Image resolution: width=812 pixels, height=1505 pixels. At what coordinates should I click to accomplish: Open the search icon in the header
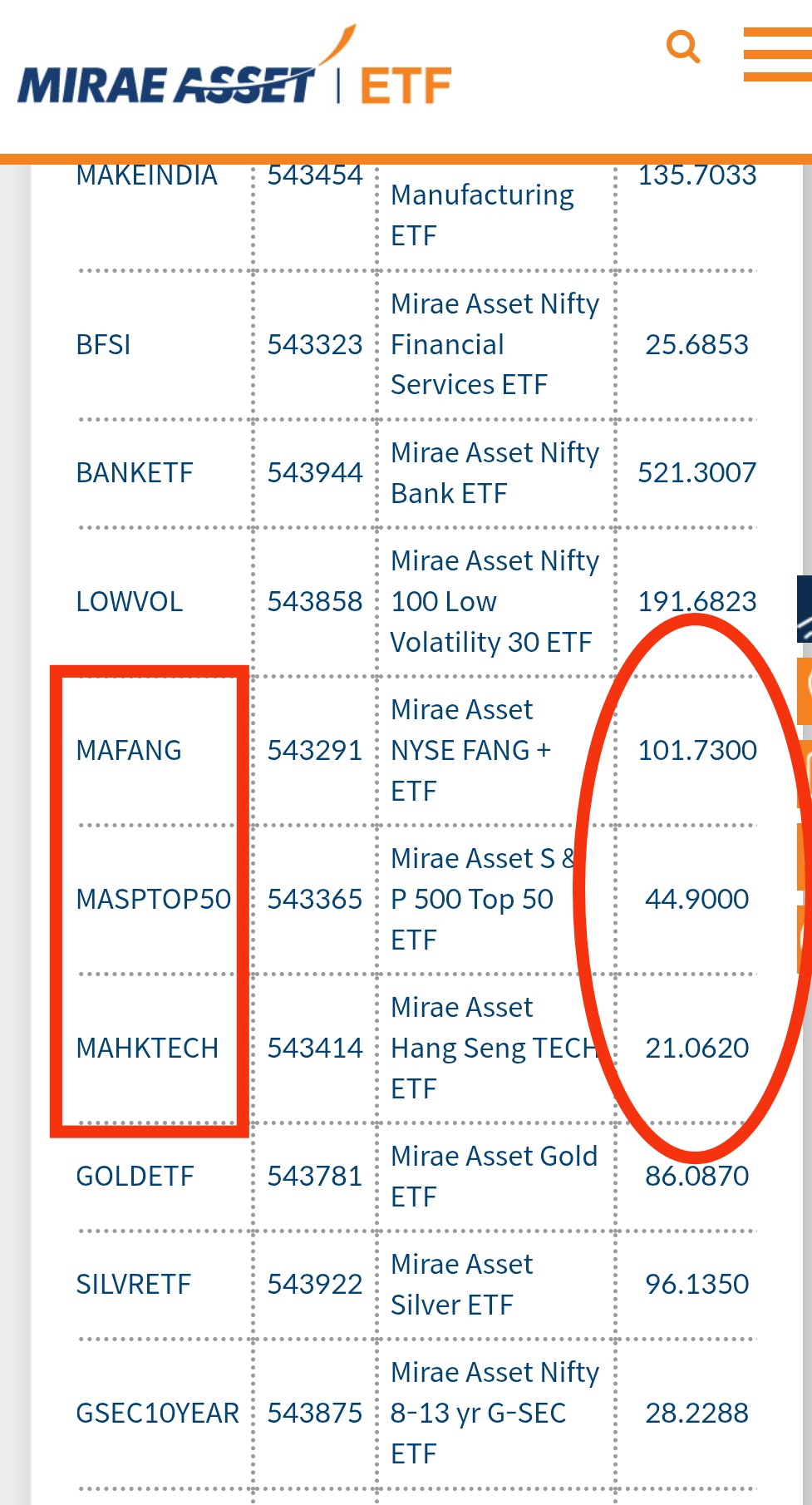(x=683, y=47)
